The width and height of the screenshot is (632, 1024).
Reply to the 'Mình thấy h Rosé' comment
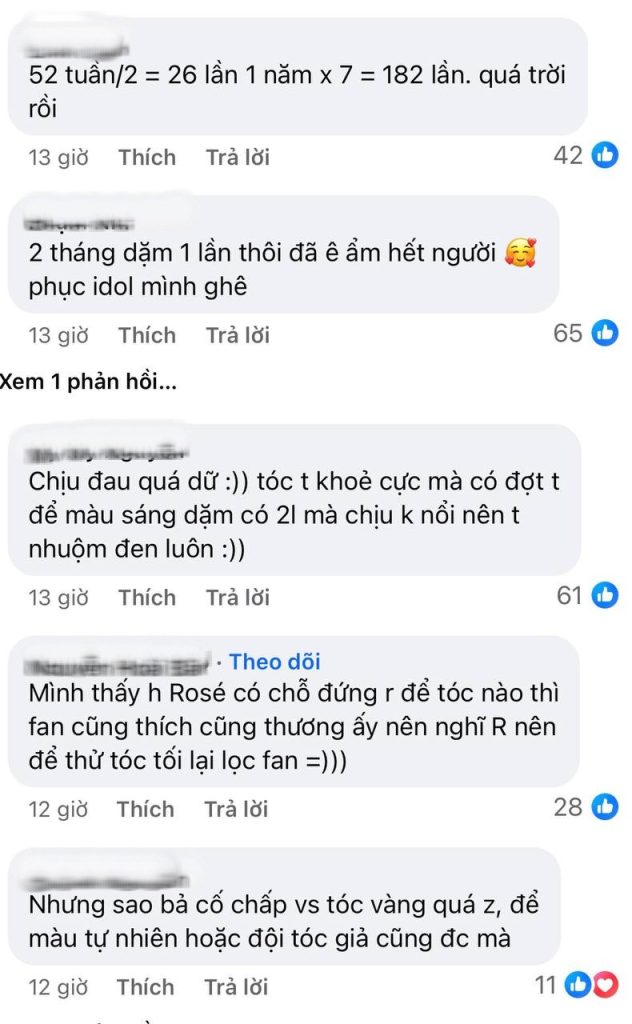pos(238,809)
